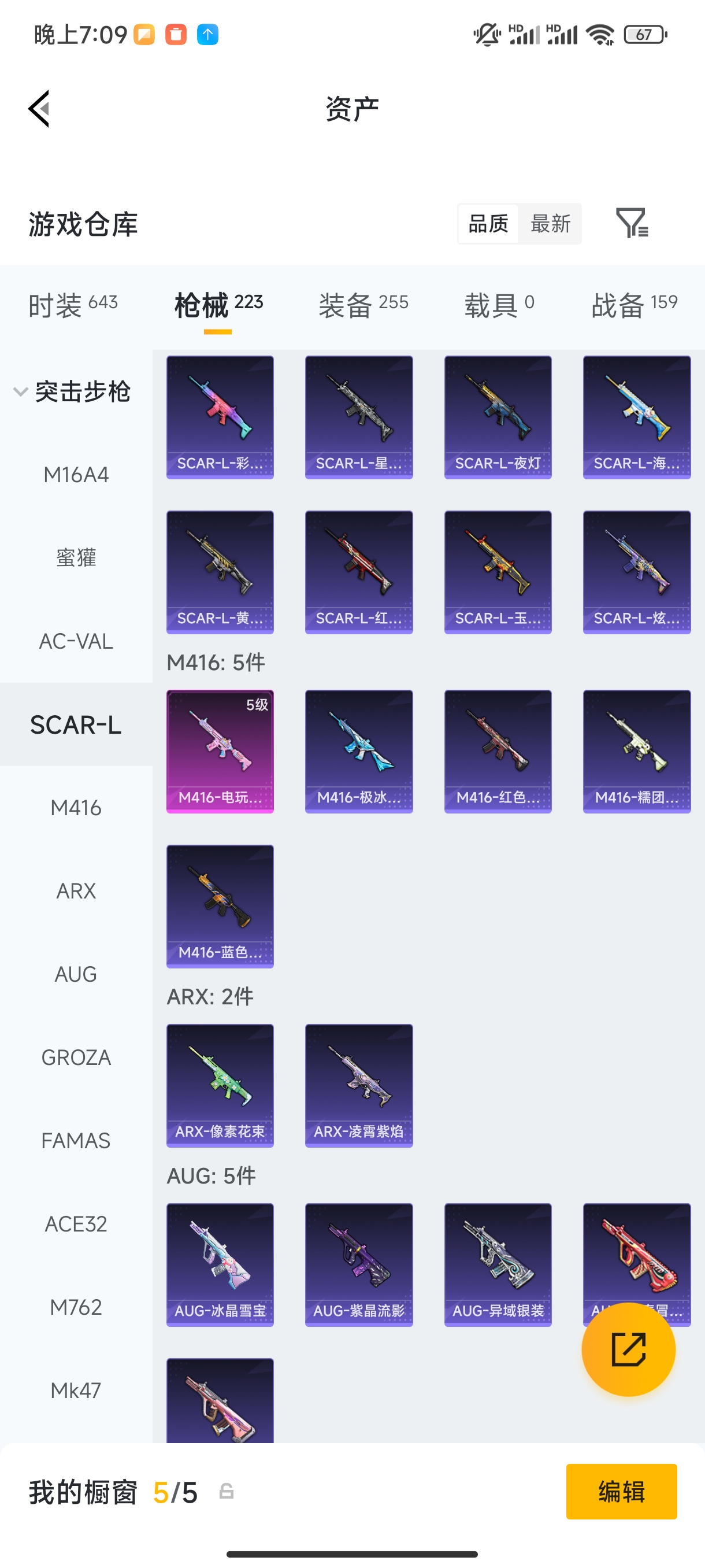The height and width of the screenshot is (1568, 705).
Task: Sort items by 品质
Action: pyautogui.click(x=488, y=223)
